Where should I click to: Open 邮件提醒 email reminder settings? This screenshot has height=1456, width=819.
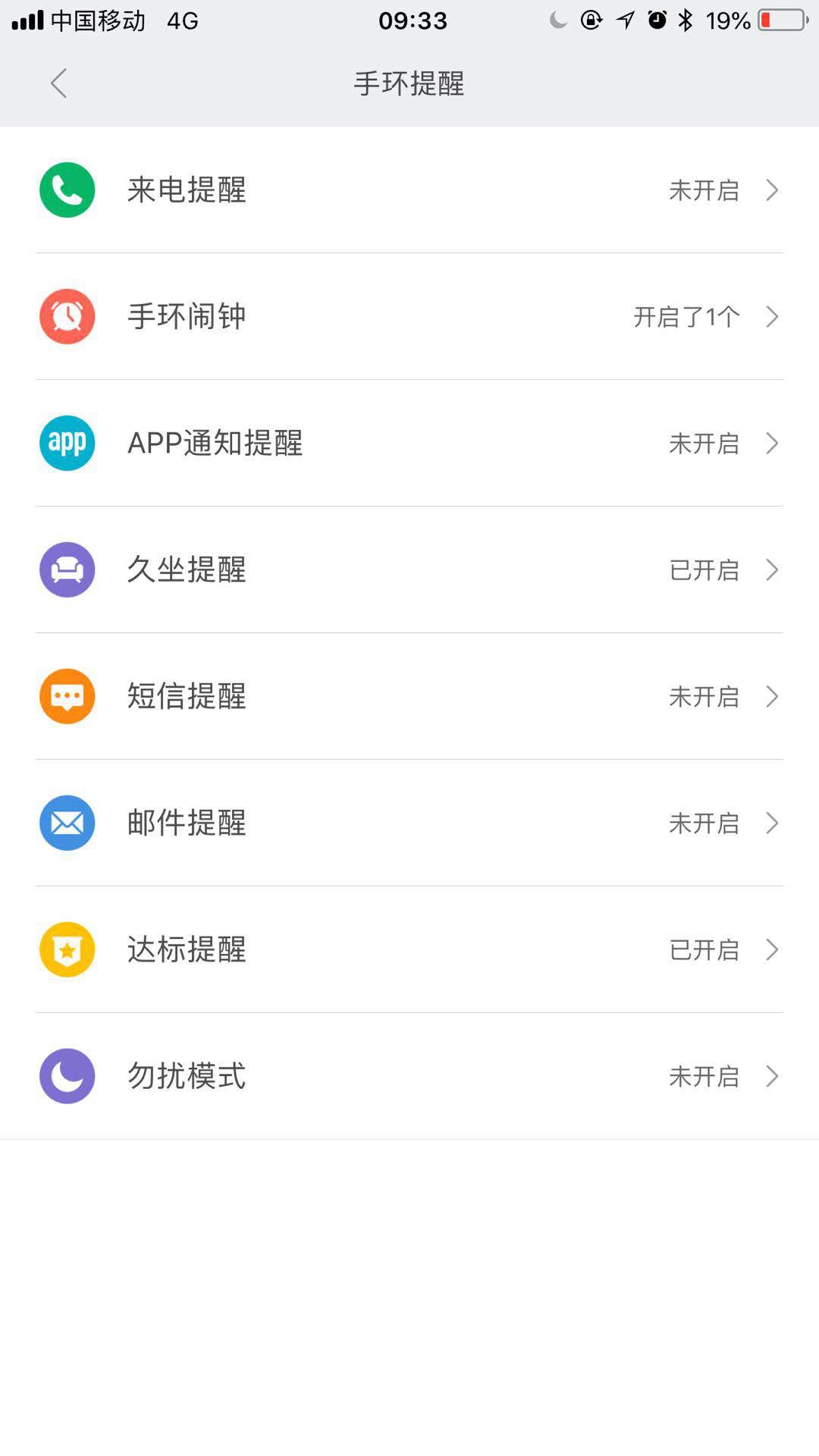click(409, 823)
